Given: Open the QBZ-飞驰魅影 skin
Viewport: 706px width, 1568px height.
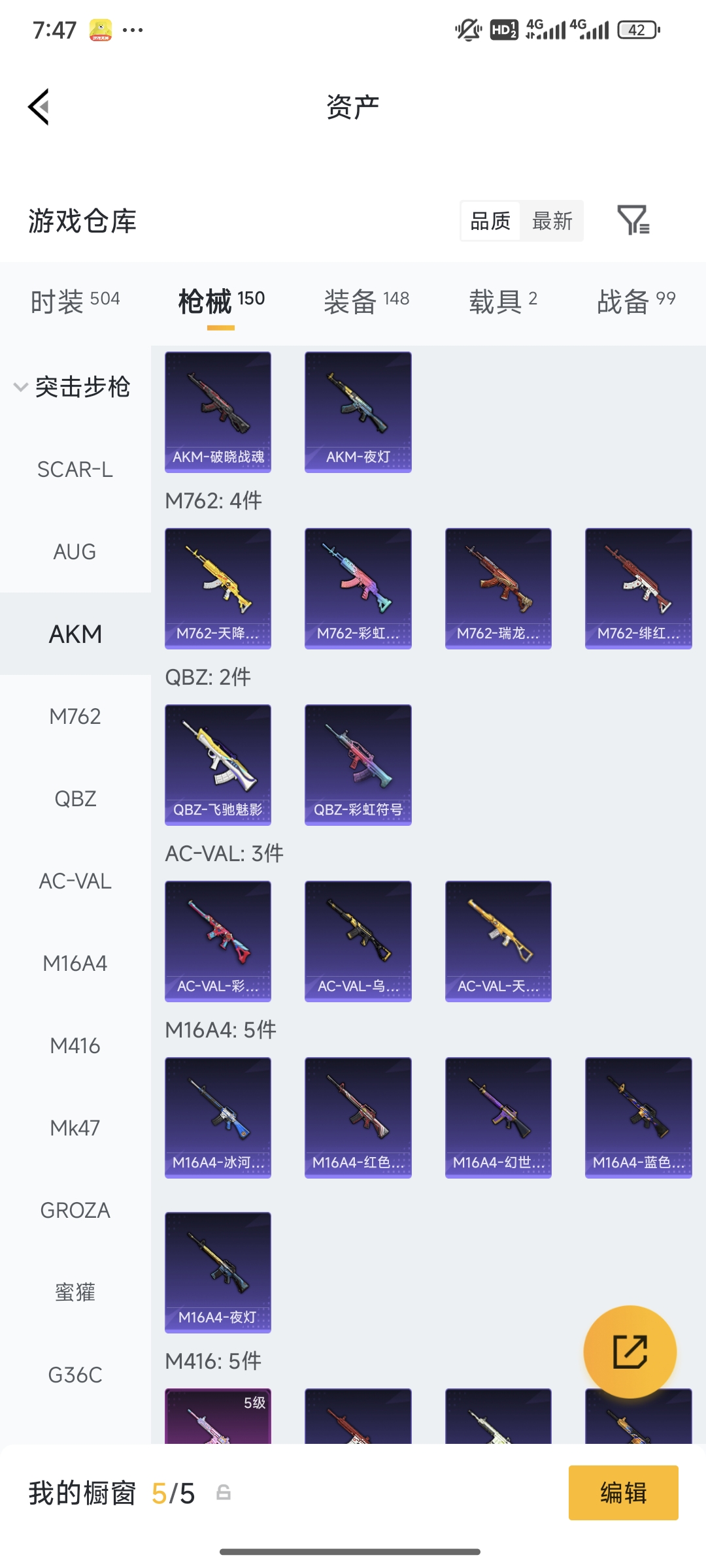Looking at the screenshot, I should [218, 764].
